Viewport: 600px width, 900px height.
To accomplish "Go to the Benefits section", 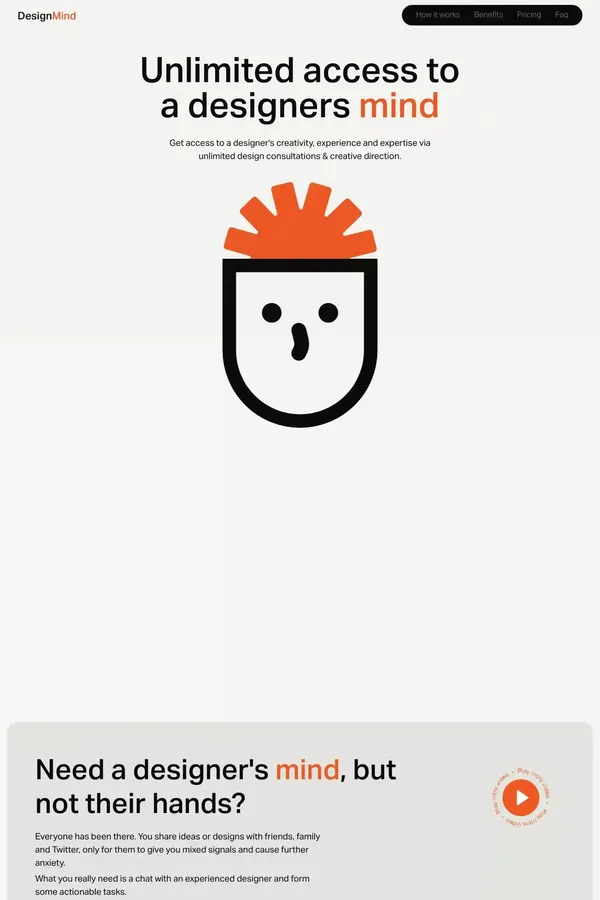I will [488, 15].
